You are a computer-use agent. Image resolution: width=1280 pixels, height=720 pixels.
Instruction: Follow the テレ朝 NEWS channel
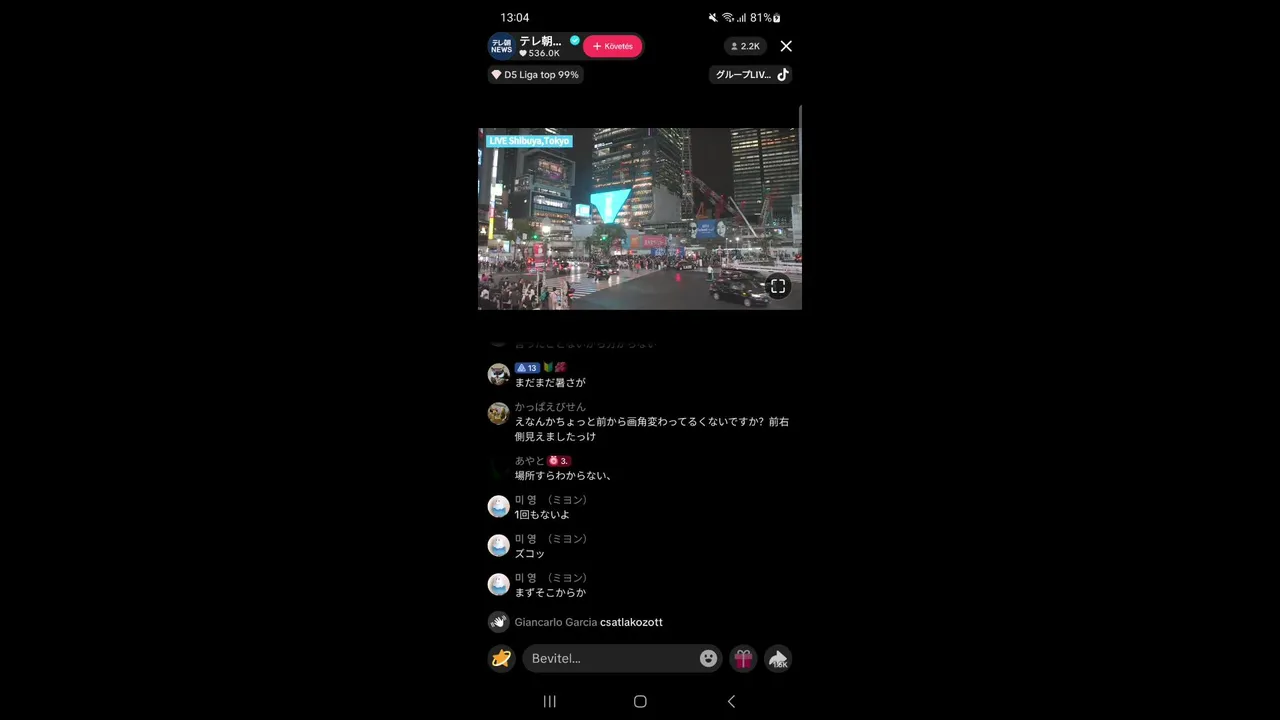pyautogui.click(x=612, y=46)
